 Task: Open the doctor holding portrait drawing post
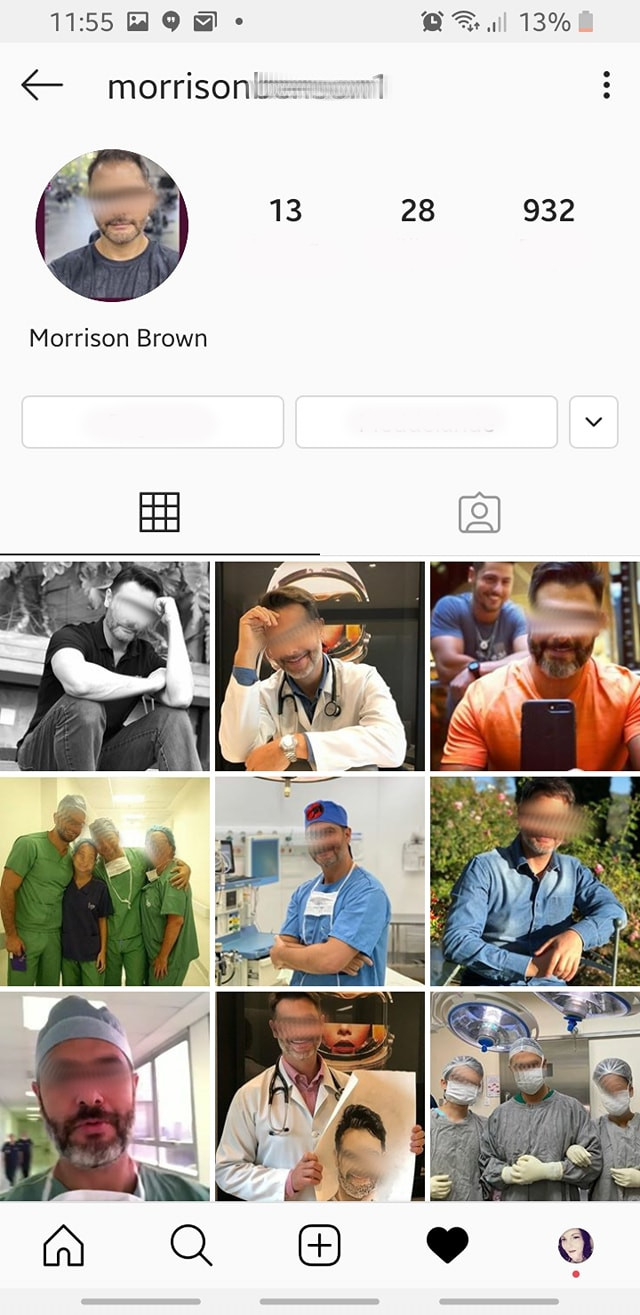pos(320,1095)
